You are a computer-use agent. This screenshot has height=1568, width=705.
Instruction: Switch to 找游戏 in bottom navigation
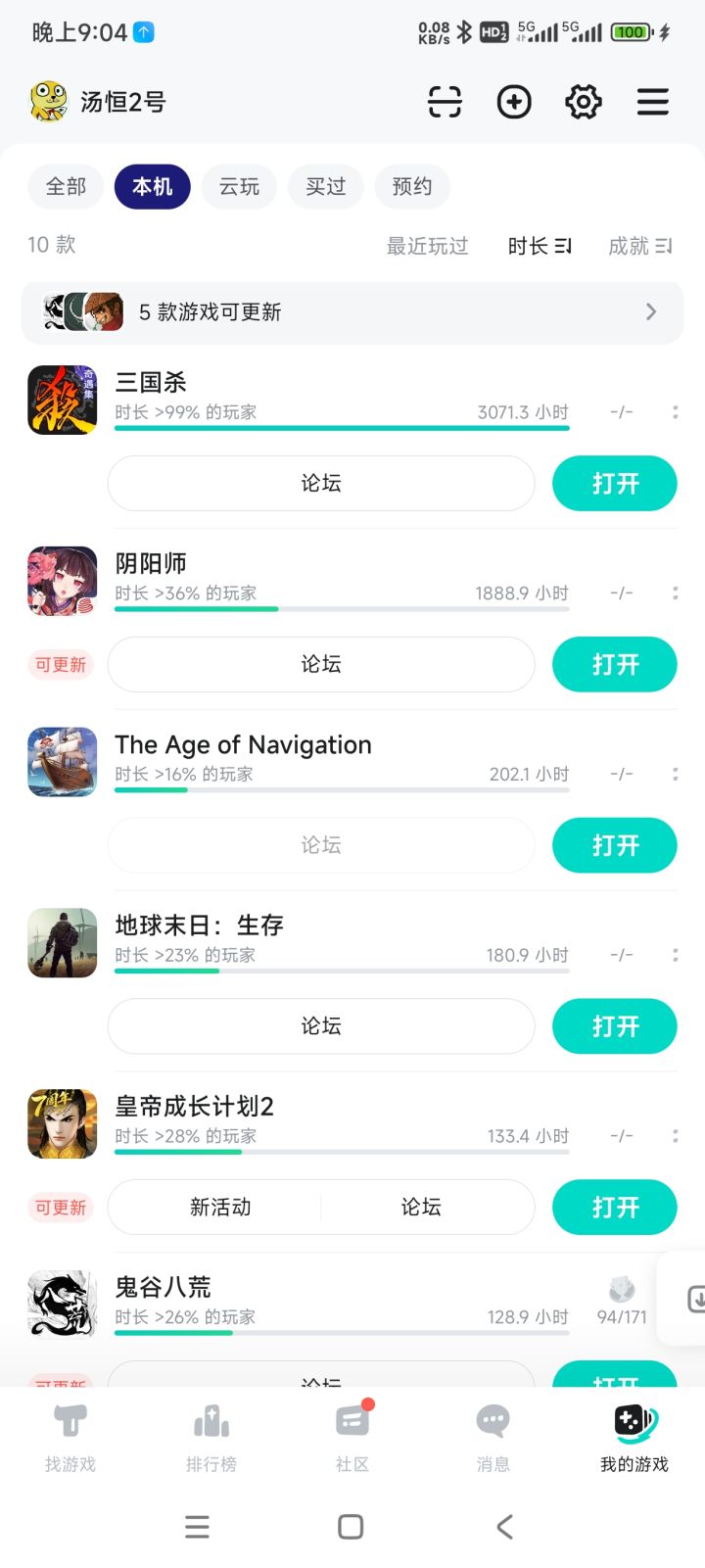[x=70, y=1436]
